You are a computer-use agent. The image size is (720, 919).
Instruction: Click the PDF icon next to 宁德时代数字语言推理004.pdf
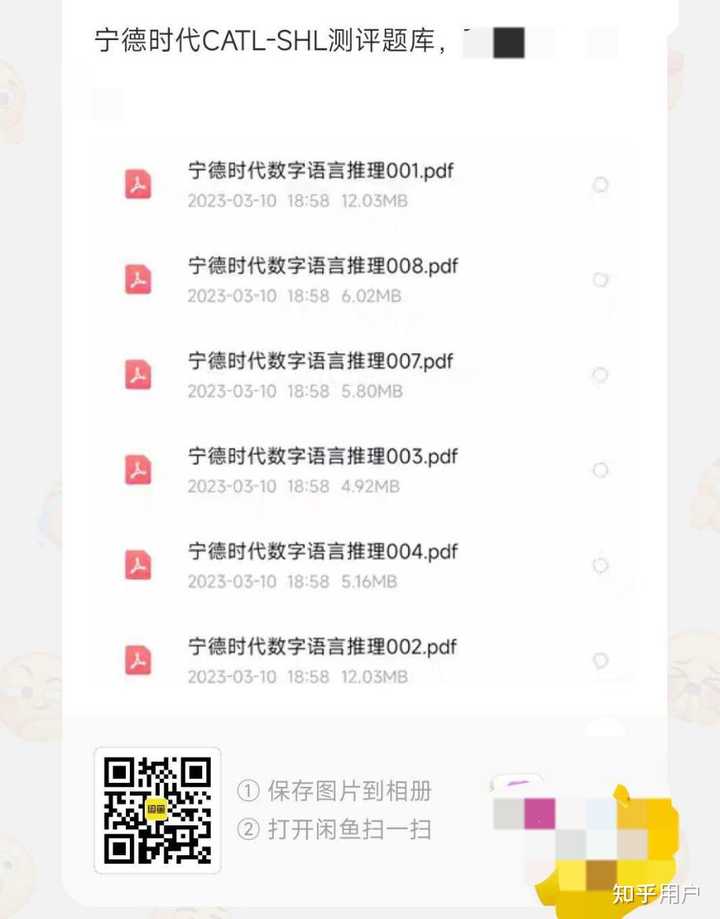coord(138,565)
